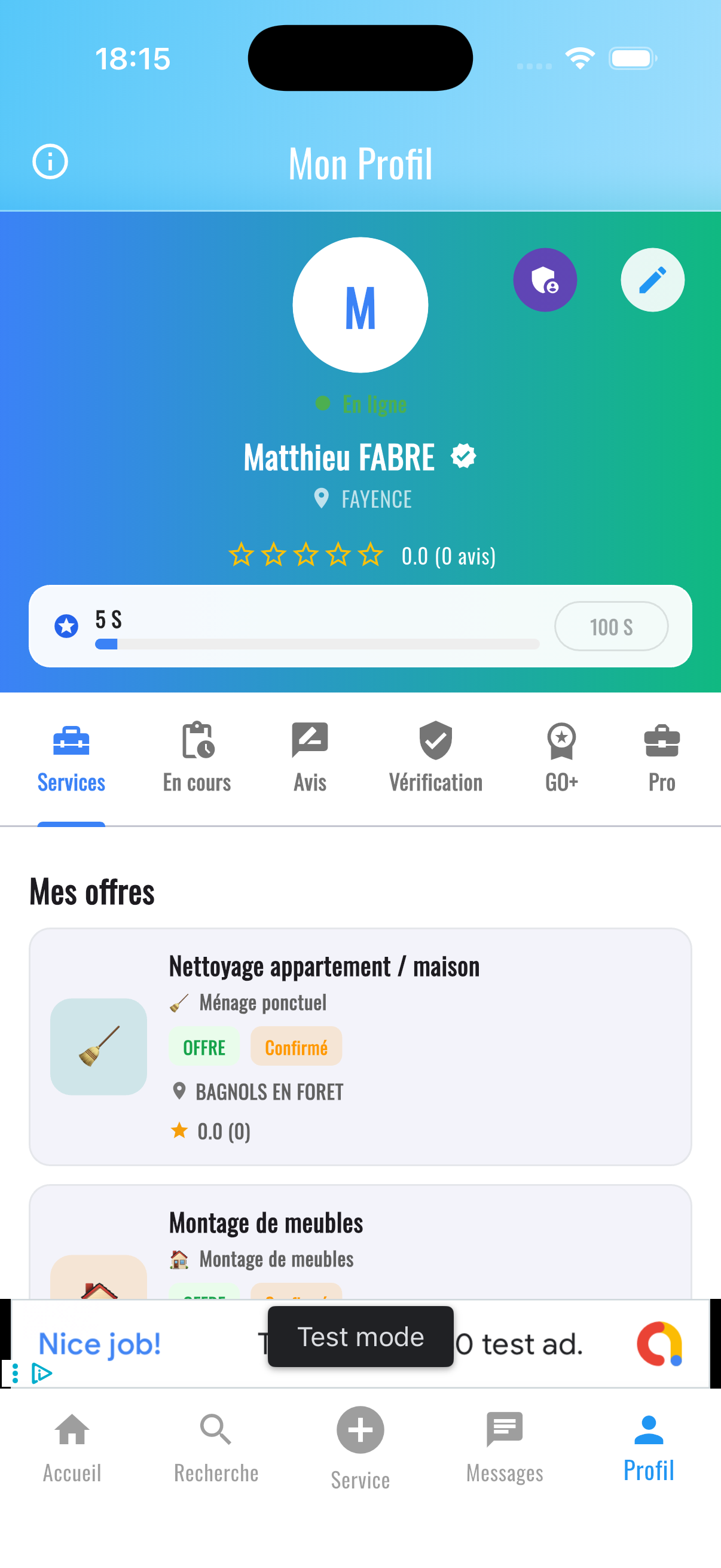Tap the purple verification shield badge
721x1568 pixels.
click(545, 279)
